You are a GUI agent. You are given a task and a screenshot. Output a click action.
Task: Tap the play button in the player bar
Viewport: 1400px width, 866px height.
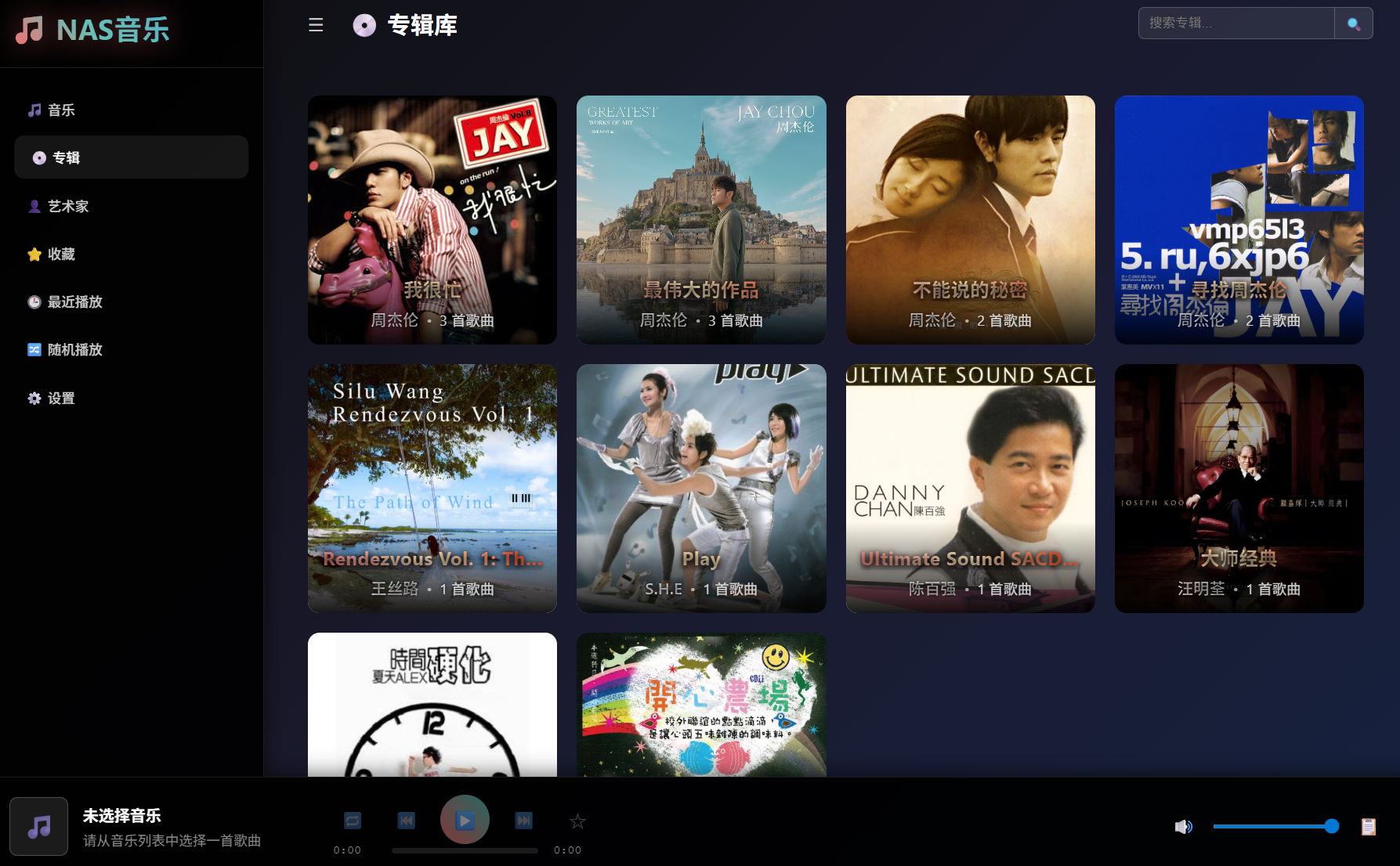(465, 821)
